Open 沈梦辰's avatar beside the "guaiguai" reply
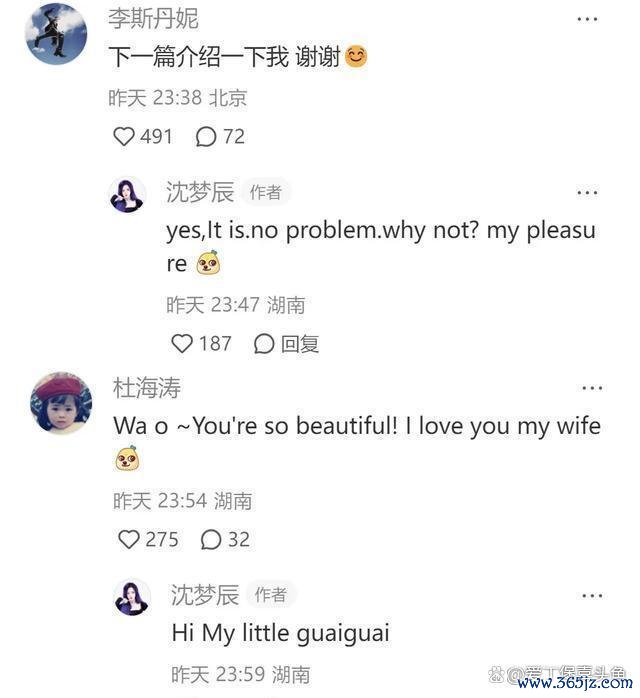 (131, 596)
